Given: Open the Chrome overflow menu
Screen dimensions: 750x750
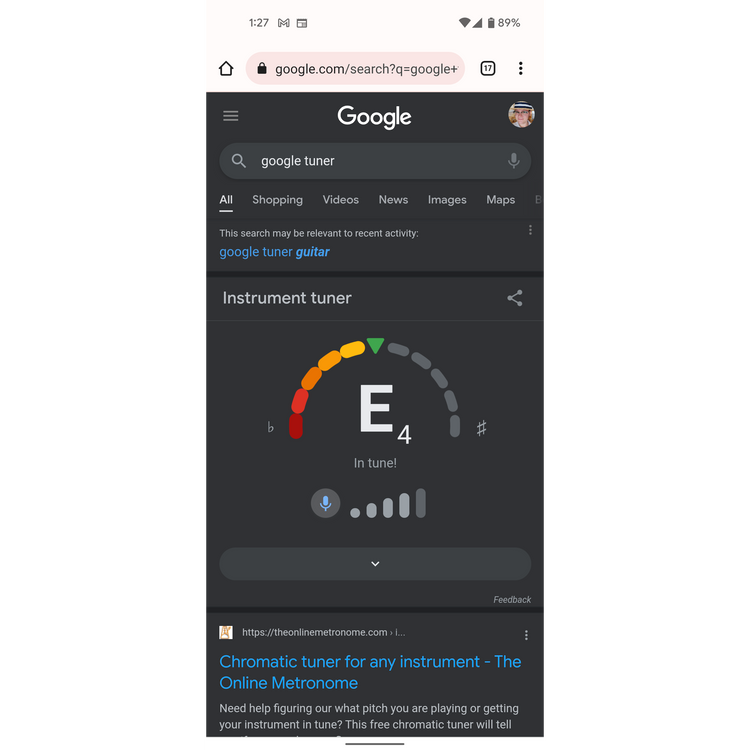Looking at the screenshot, I should [521, 69].
